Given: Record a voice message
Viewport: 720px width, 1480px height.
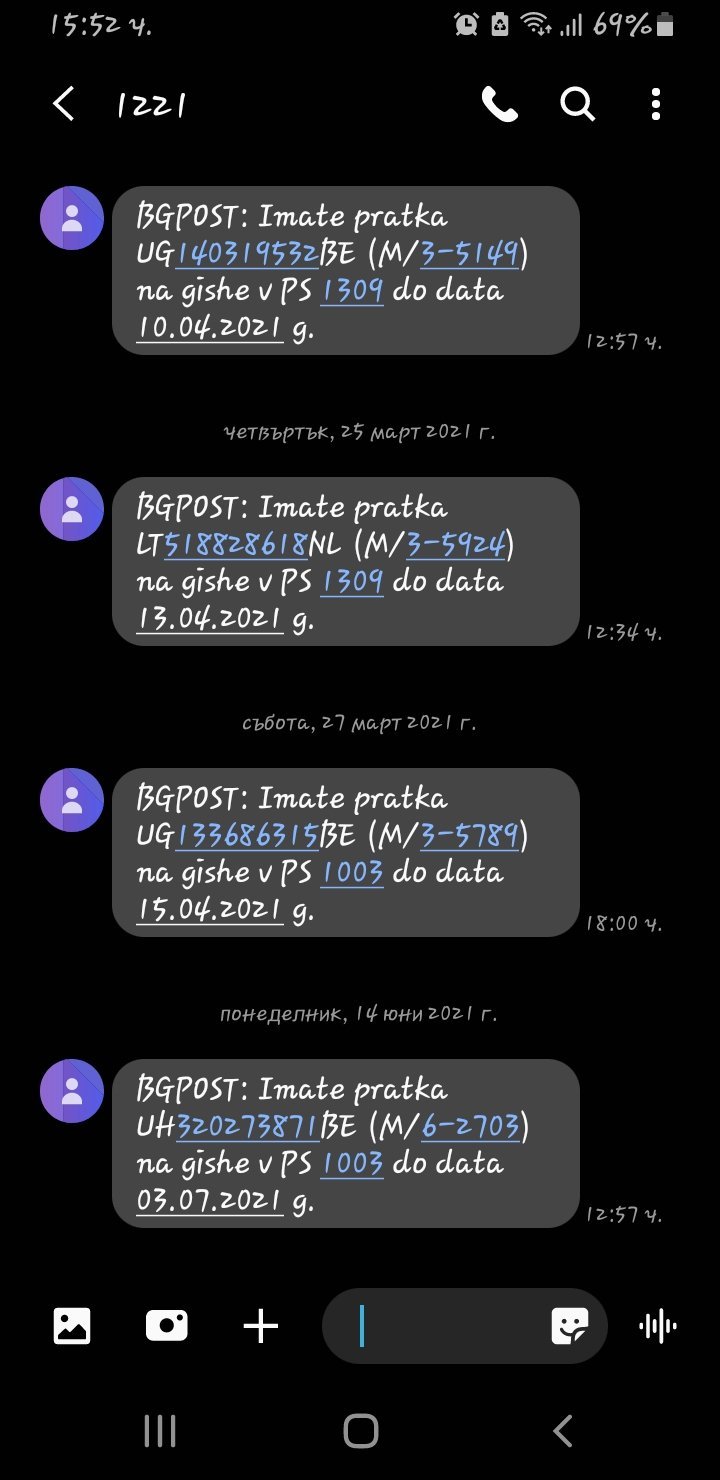Looking at the screenshot, I should (657, 1326).
